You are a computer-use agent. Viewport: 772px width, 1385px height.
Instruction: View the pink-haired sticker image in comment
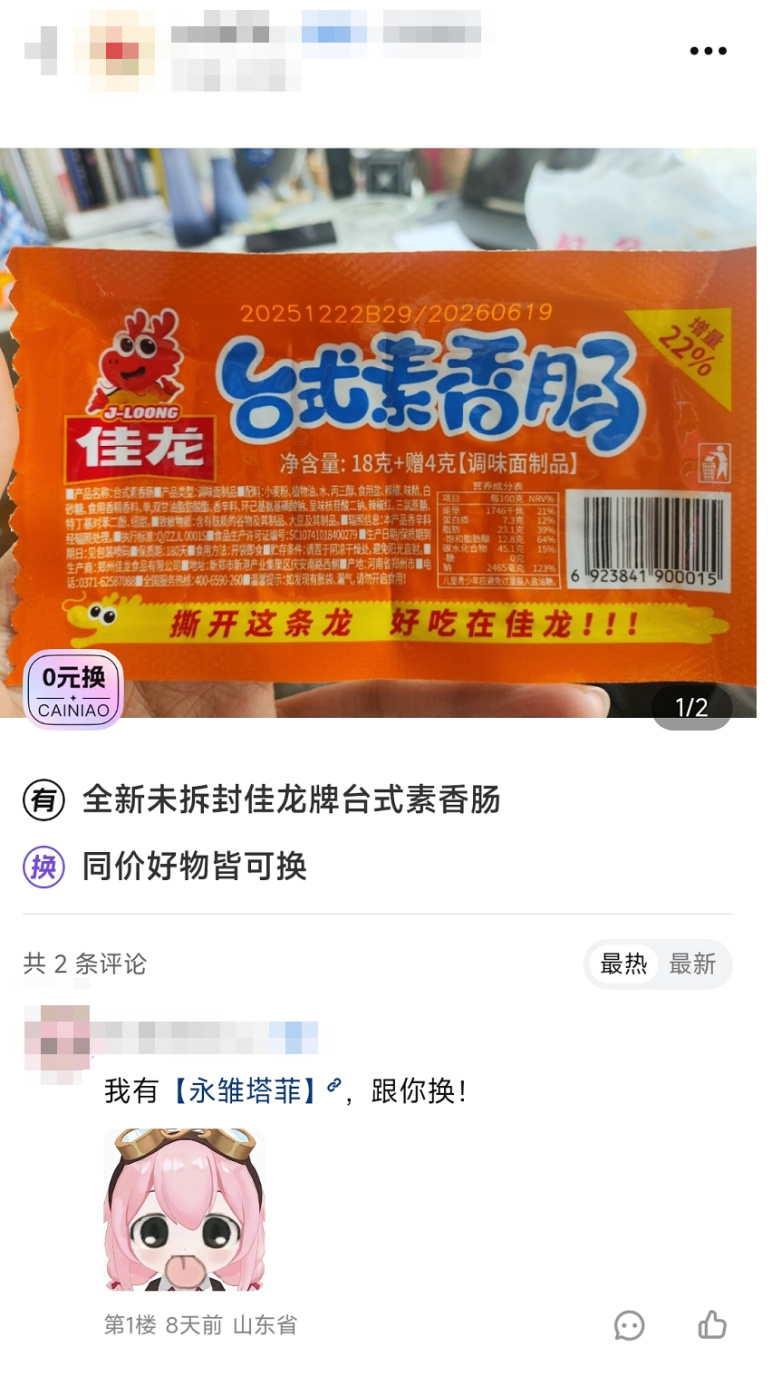[184, 1209]
